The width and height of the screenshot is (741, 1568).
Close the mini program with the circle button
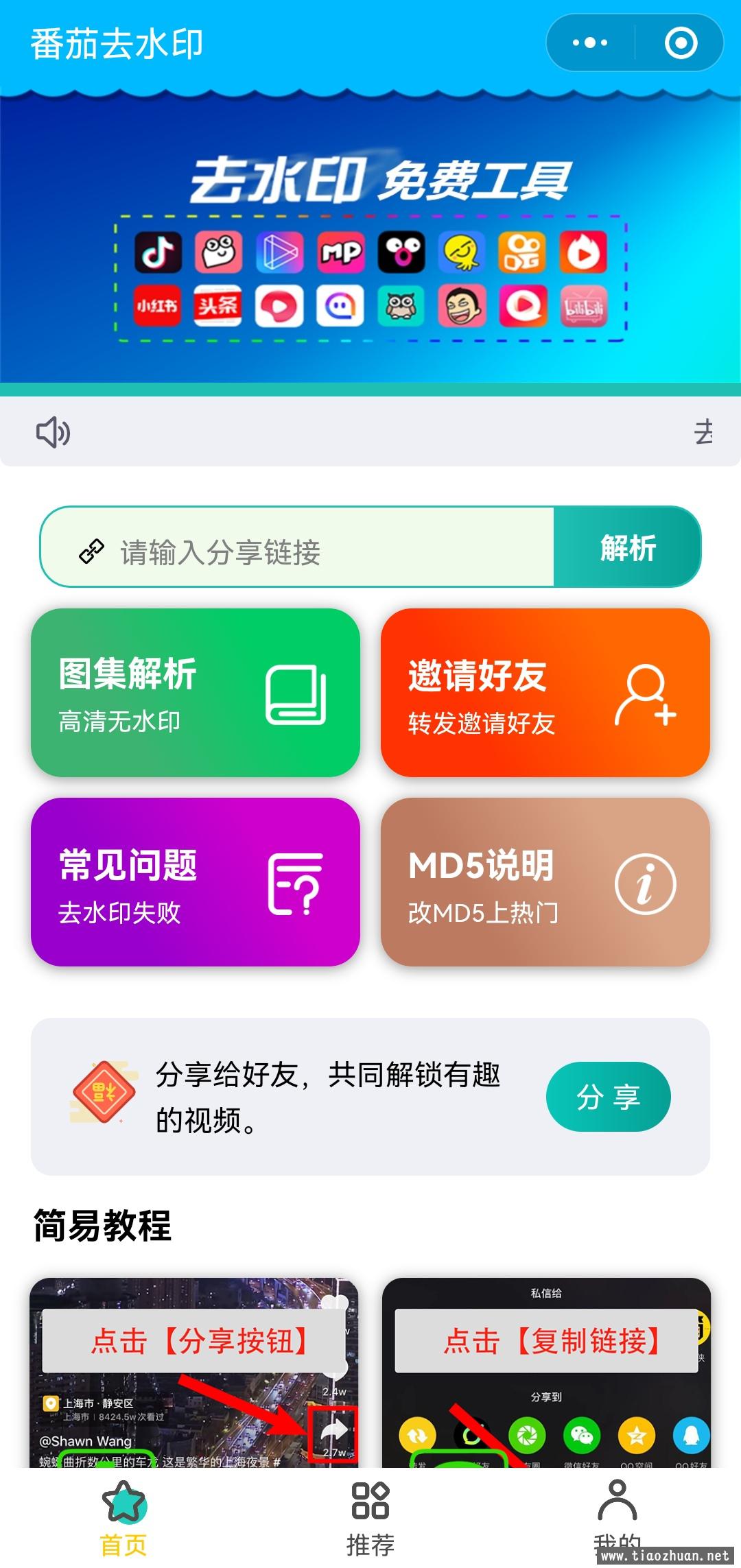(x=681, y=43)
